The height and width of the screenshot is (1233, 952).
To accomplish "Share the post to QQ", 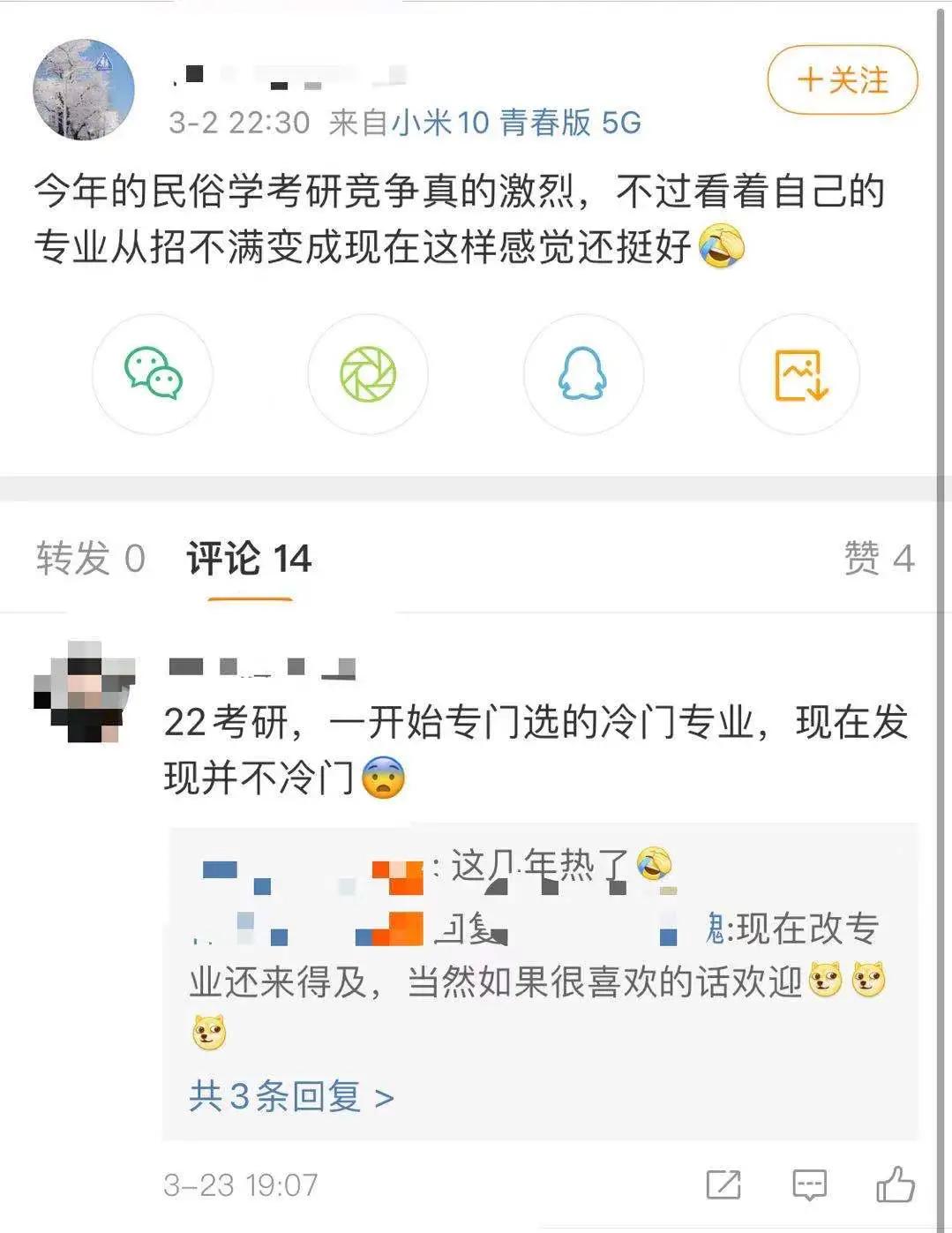I will click(583, 374).
